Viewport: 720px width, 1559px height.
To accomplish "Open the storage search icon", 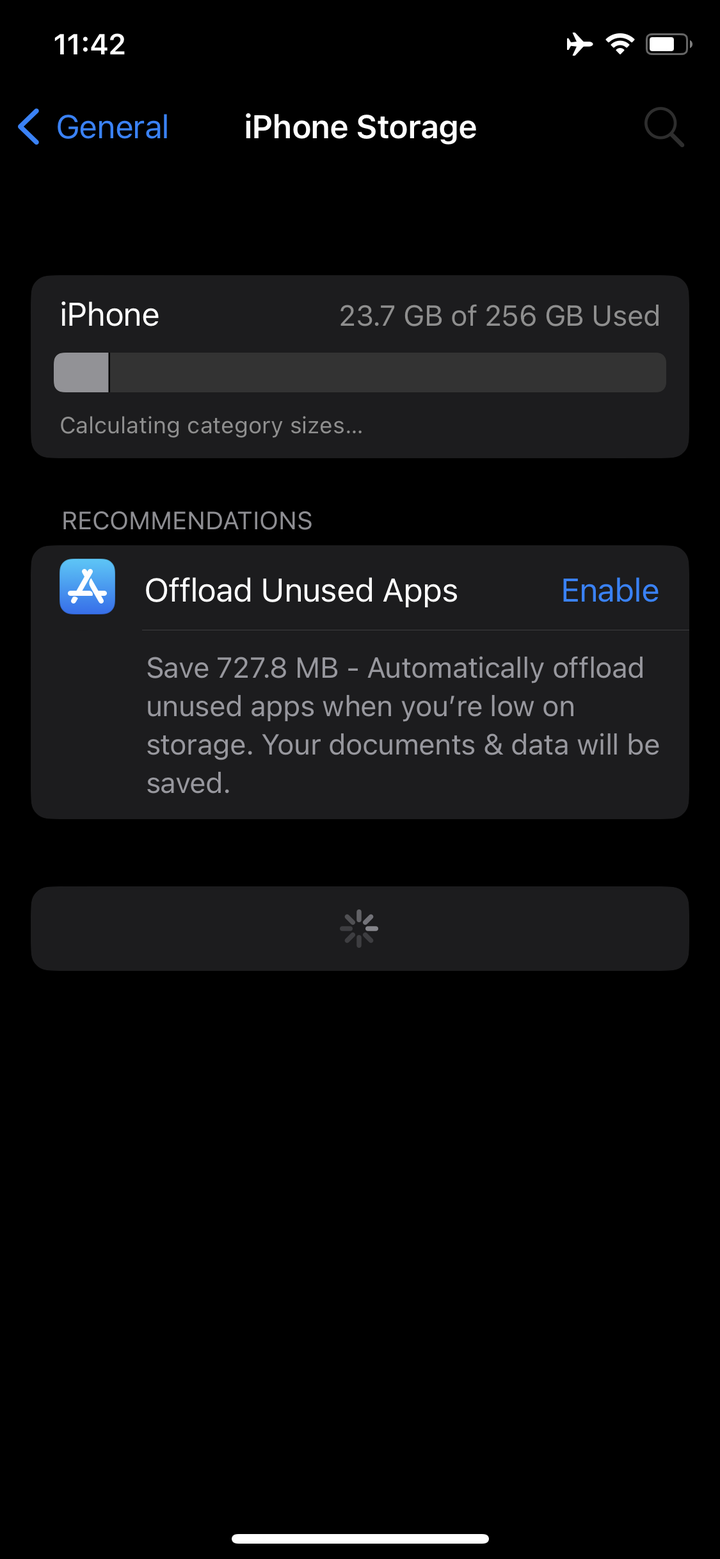I will [664, 128].
